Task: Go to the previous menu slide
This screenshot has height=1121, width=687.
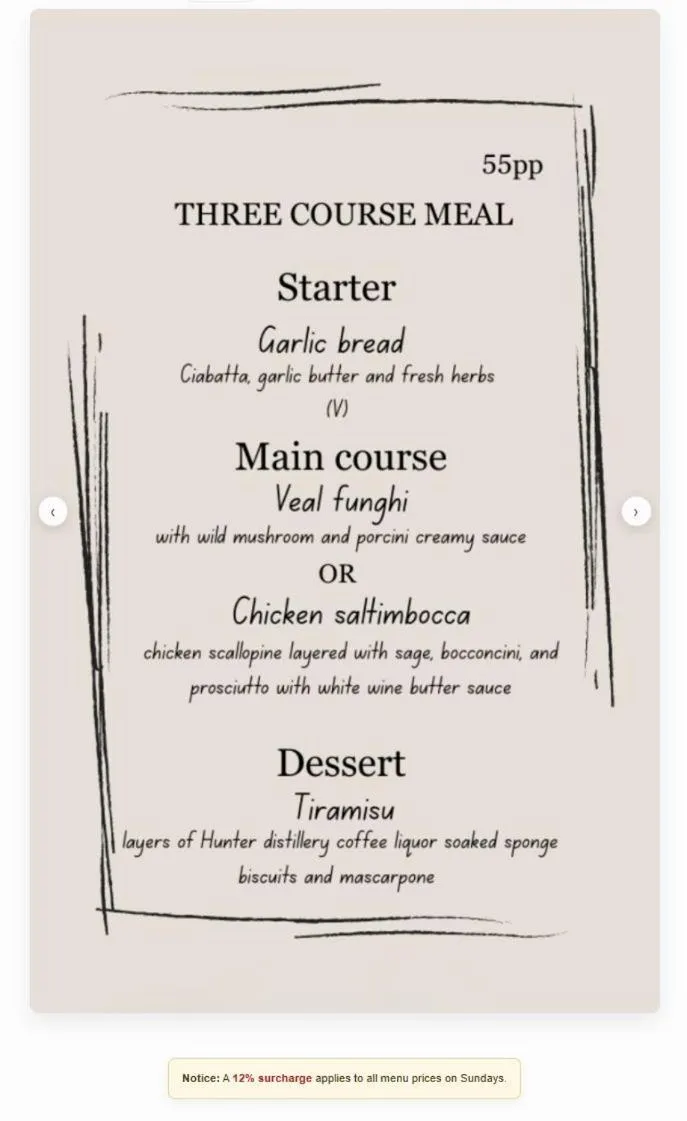Action: 53,512
